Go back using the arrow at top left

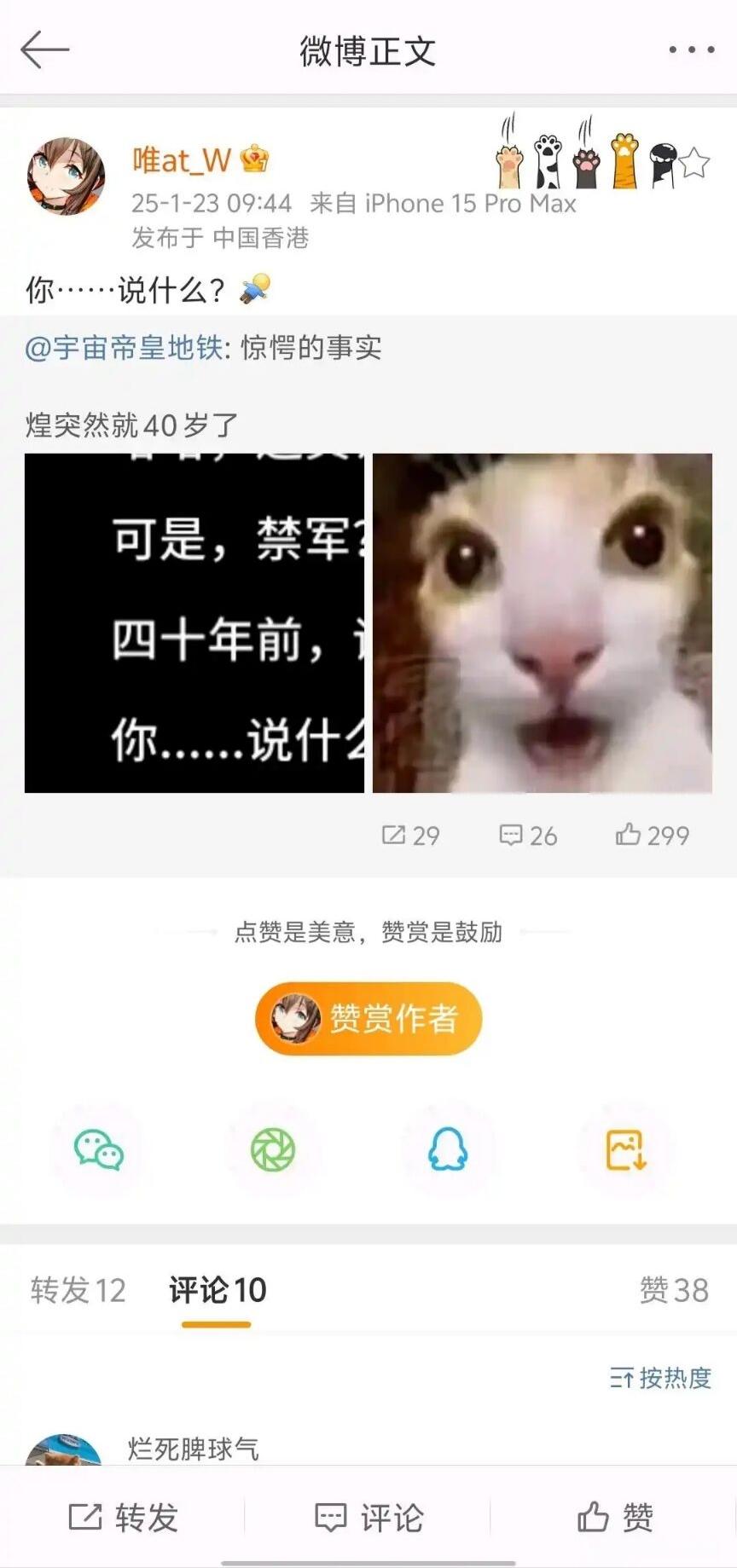(44, 49)
